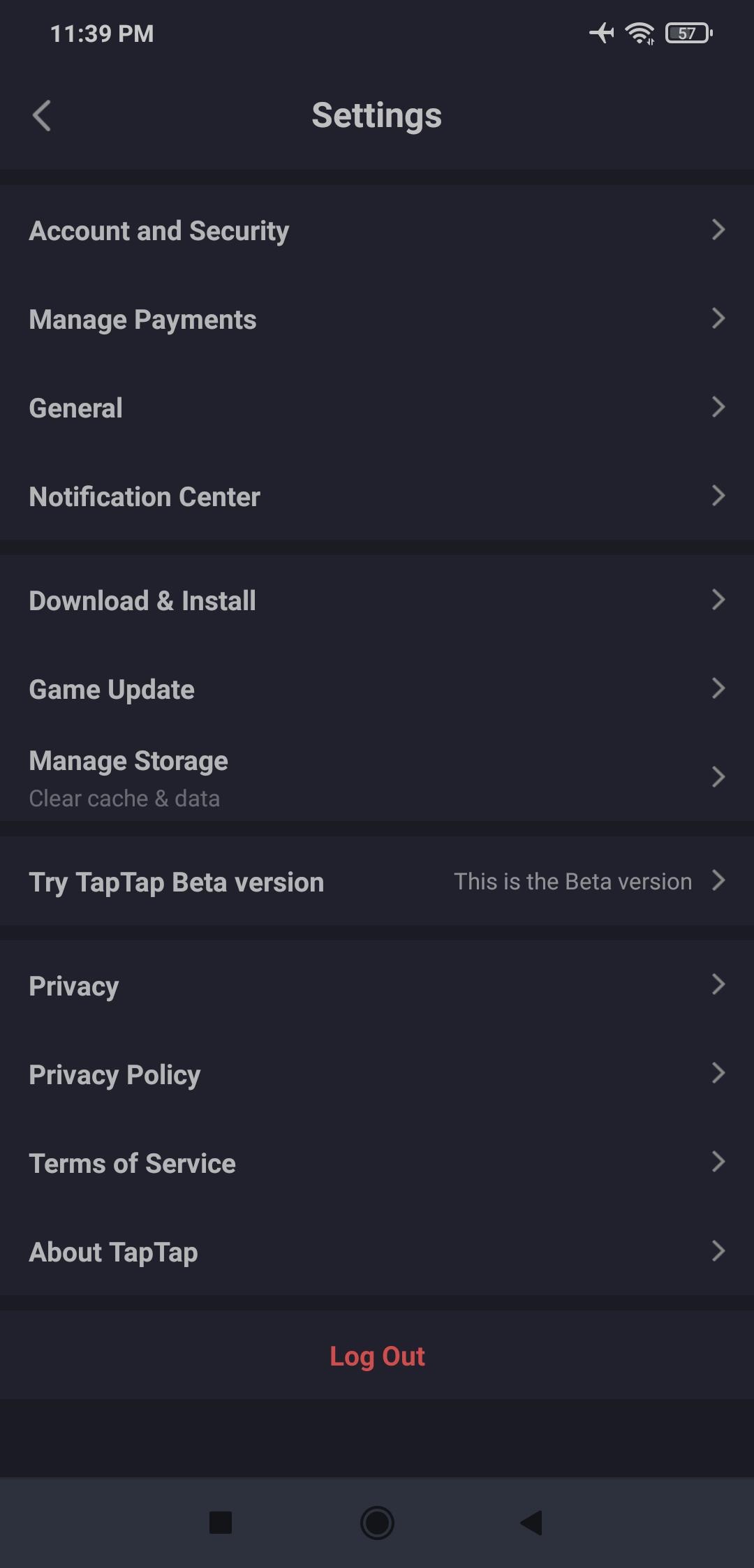Open the Privacy Policy
The height and width of the screenshot is (1568, 754).
[x=377, y=1074]
